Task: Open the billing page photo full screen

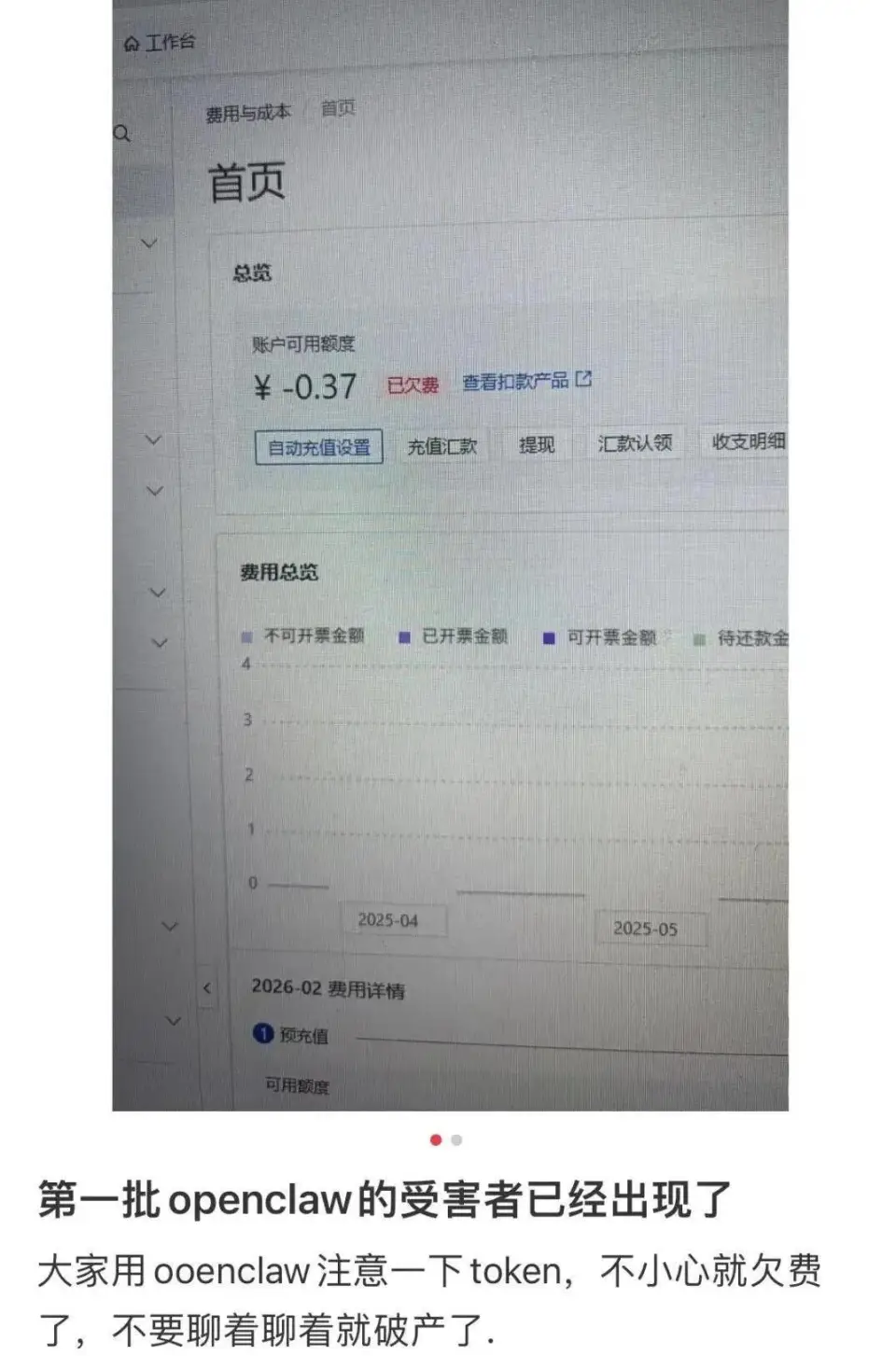Action: [x=450, y=555]
